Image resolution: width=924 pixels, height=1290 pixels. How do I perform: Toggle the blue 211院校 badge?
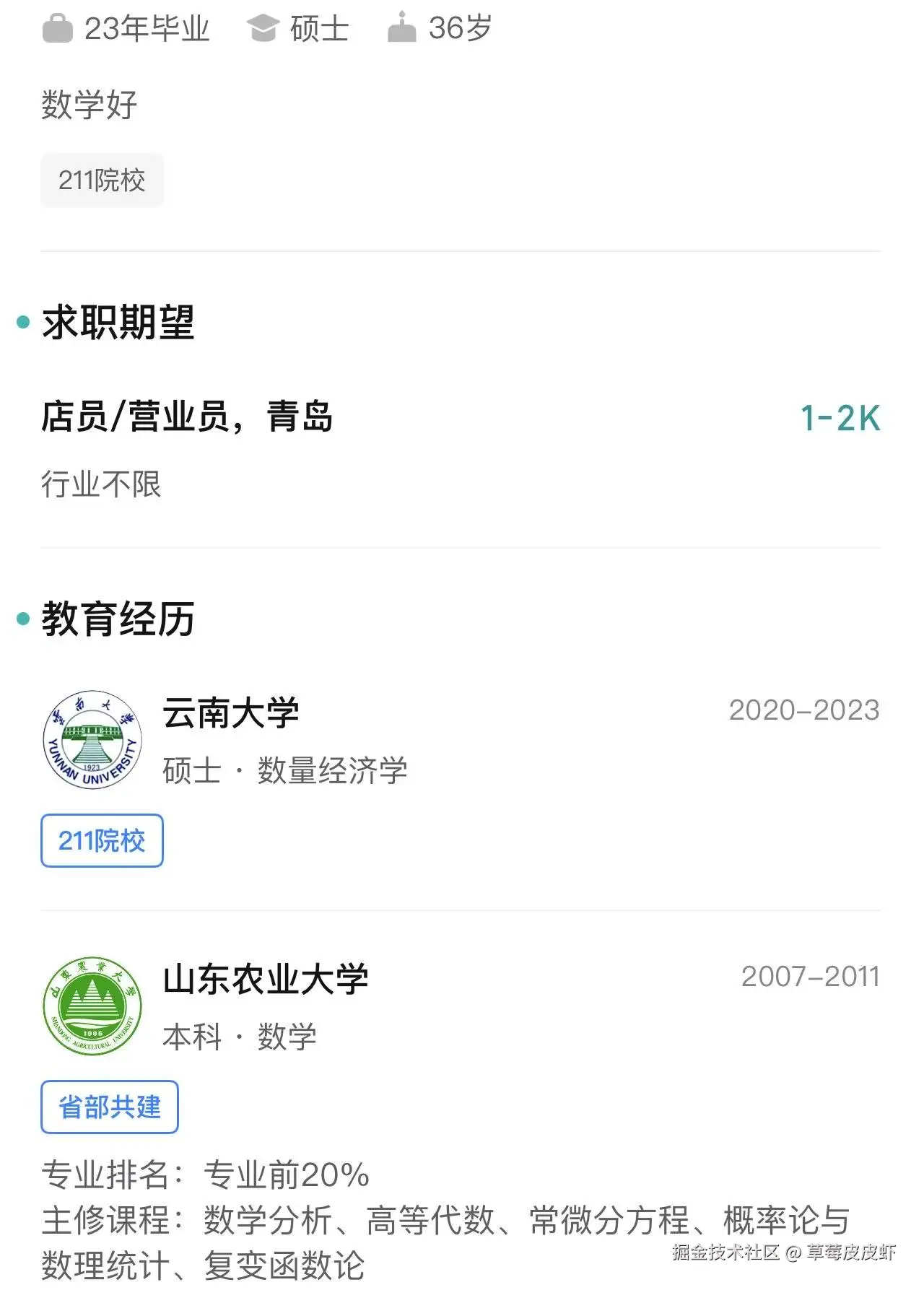[101, 840]
